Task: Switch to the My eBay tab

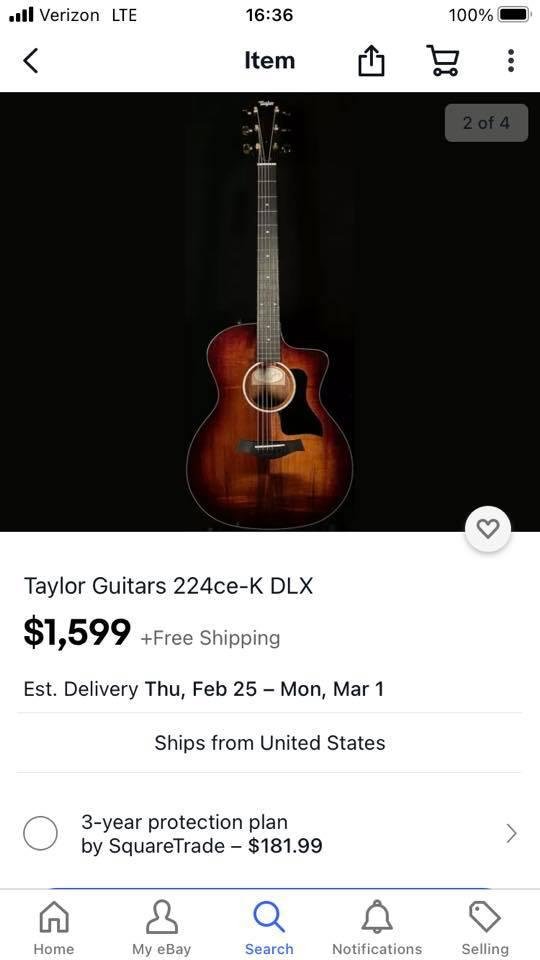Action: click(162, 927)
